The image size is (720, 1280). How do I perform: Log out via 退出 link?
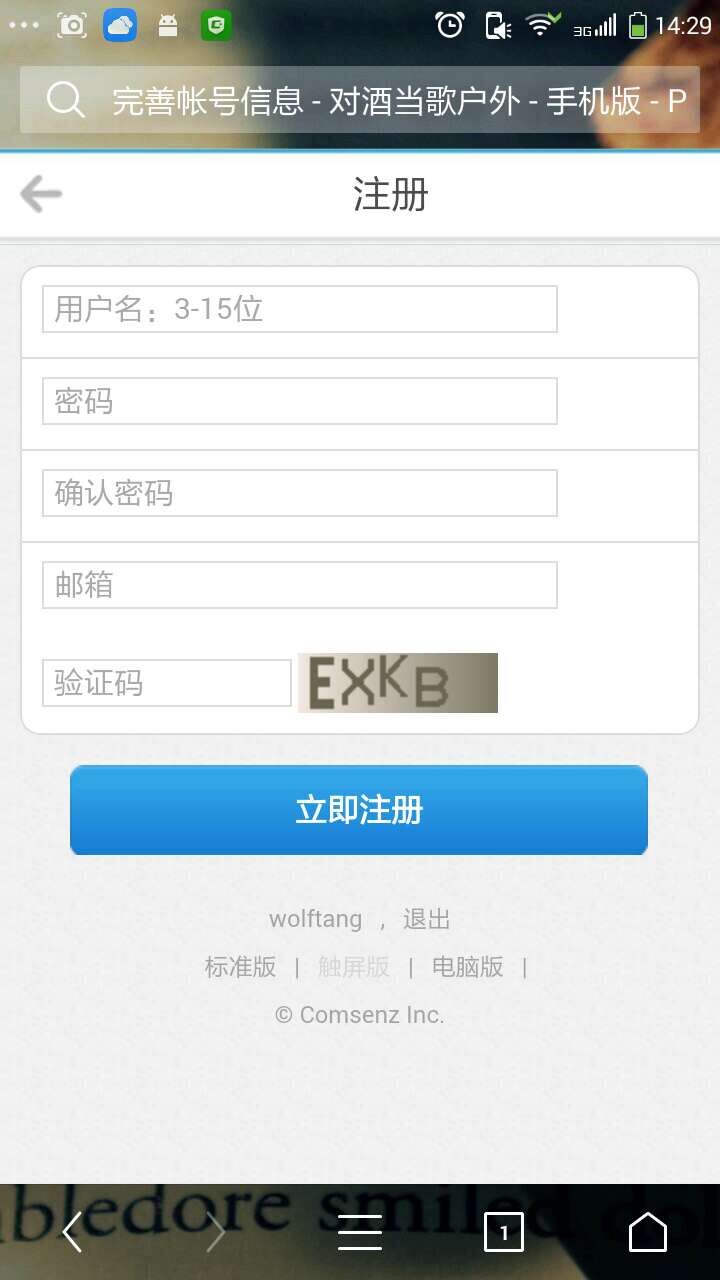point(427,919)
